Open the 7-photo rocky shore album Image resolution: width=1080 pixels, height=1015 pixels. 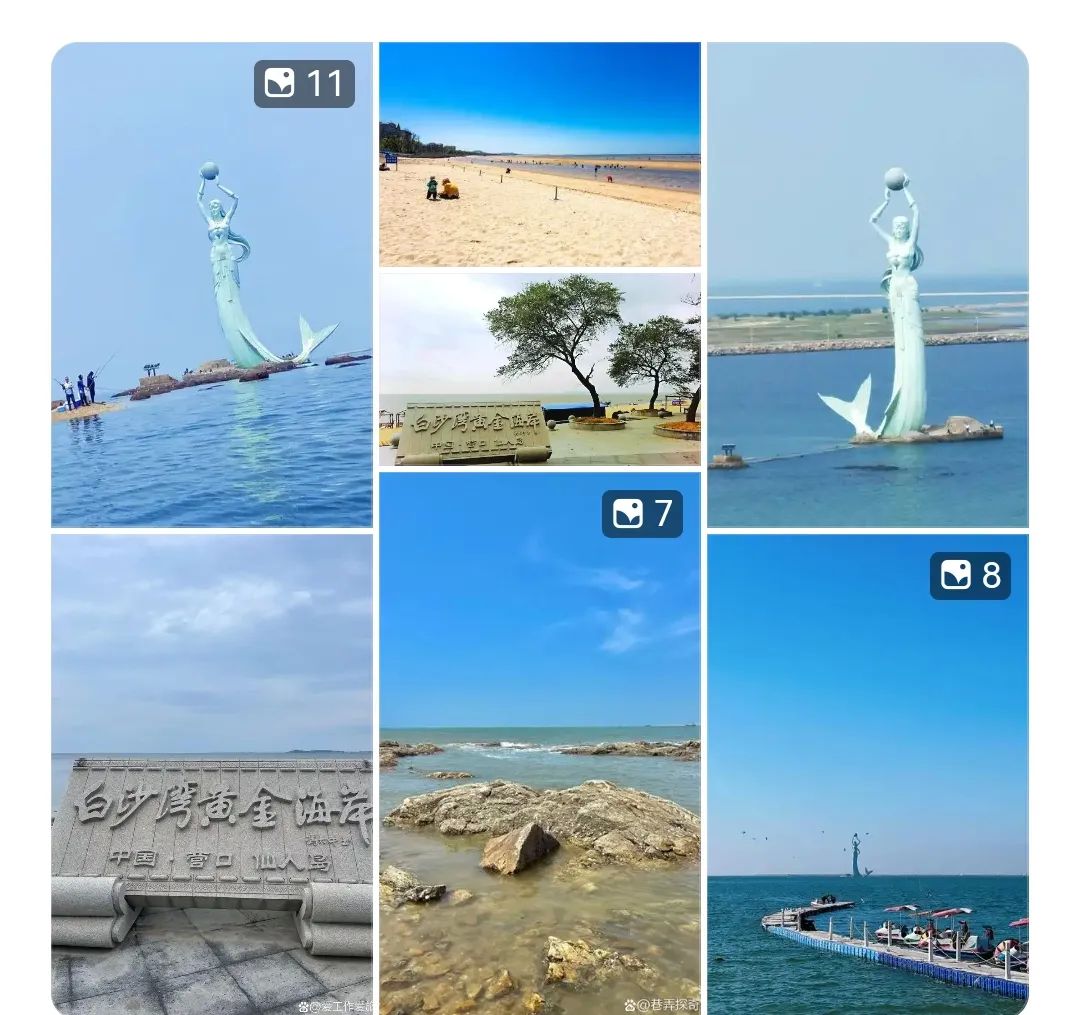point(539,743)
